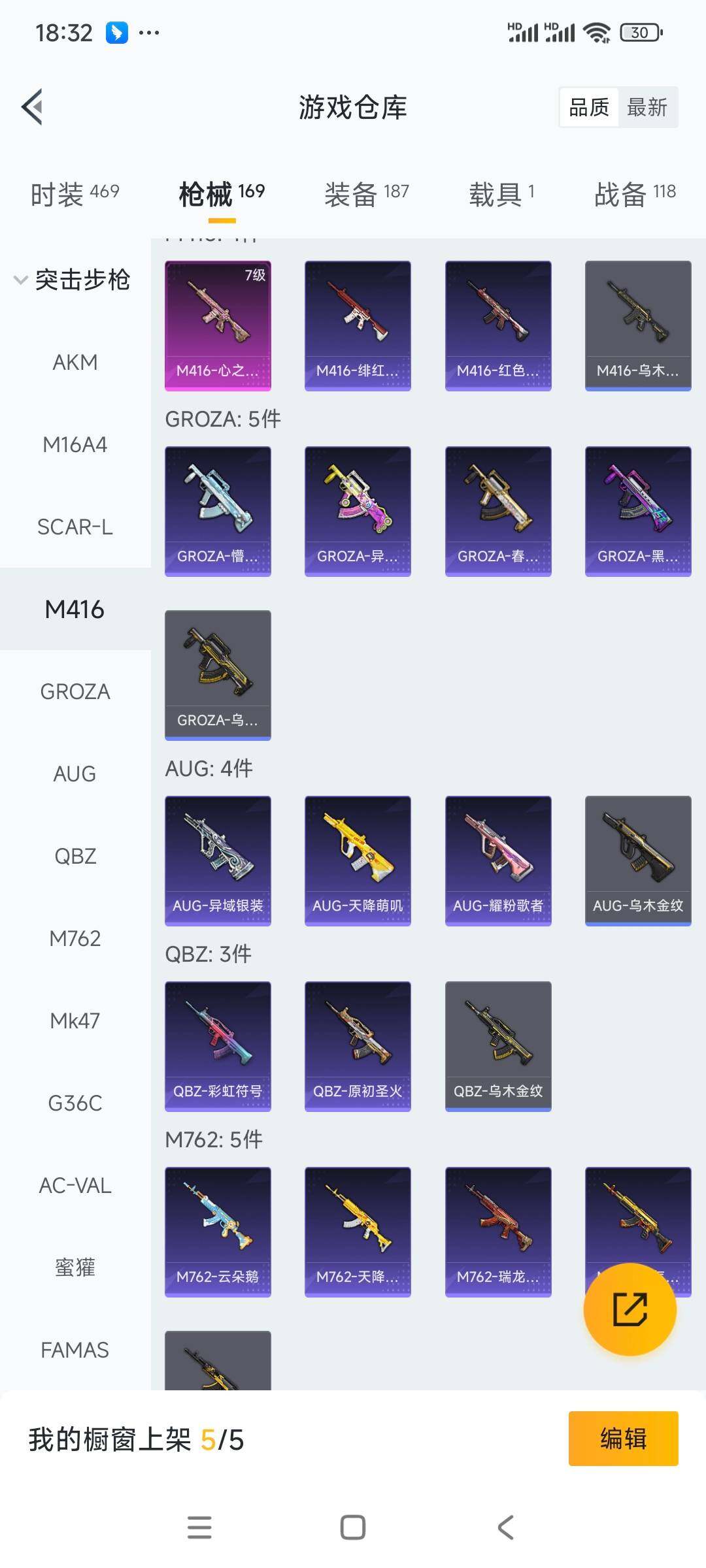Go back using the top-left arrow
The height and width of the screenshot is (1568, 706).
33,107
